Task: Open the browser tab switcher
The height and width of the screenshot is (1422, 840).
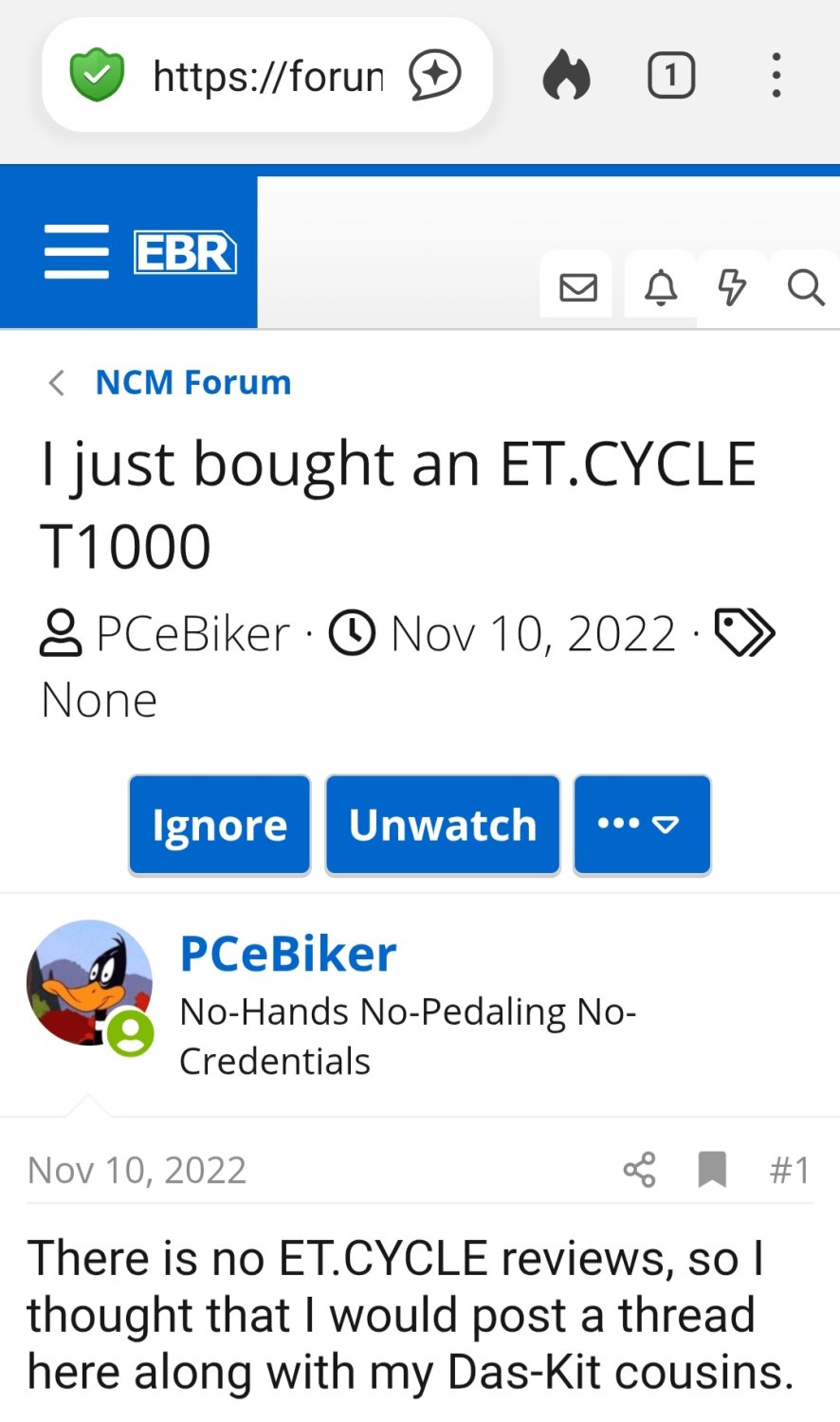Action: pyautogui.click(x=670, y=75)
